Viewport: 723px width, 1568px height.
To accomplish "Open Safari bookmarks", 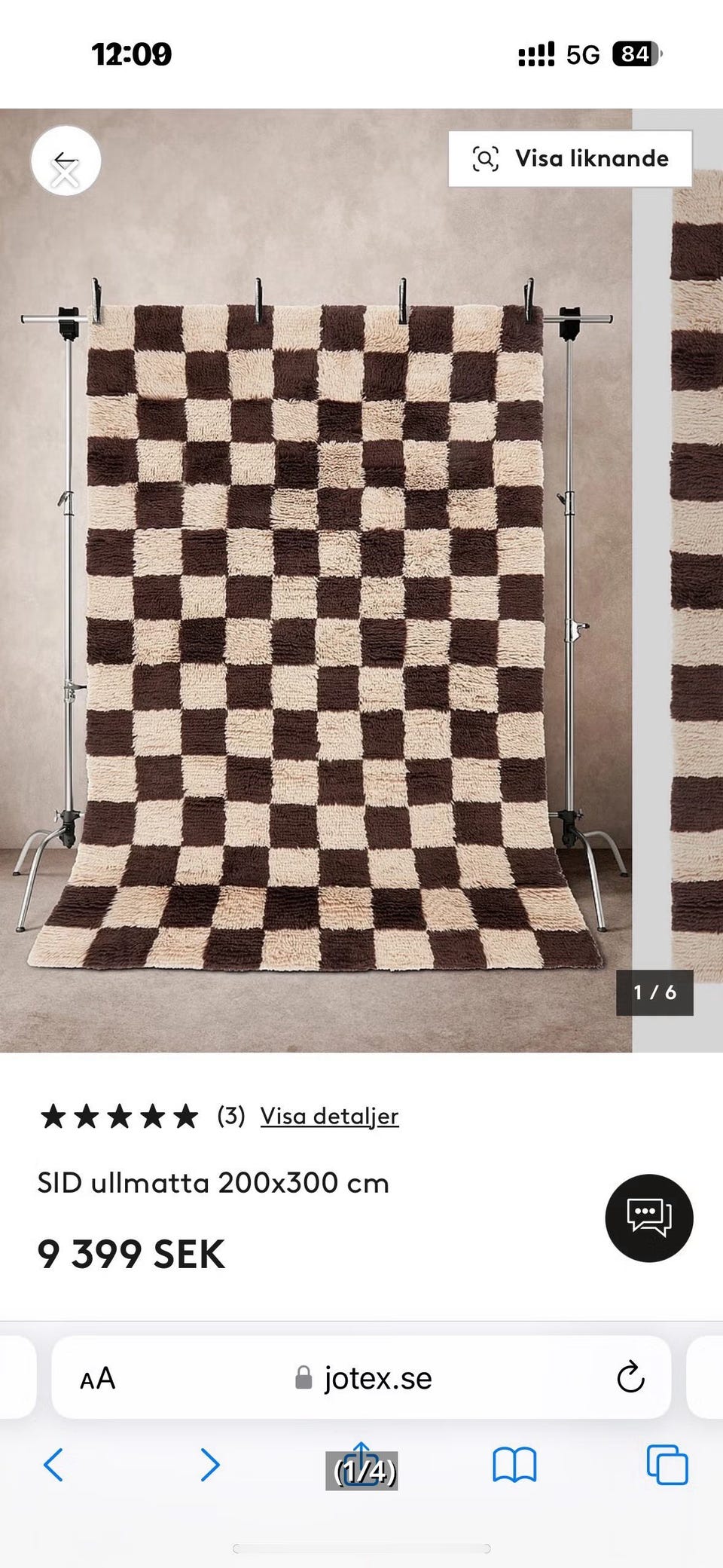I will [514, 1466].
